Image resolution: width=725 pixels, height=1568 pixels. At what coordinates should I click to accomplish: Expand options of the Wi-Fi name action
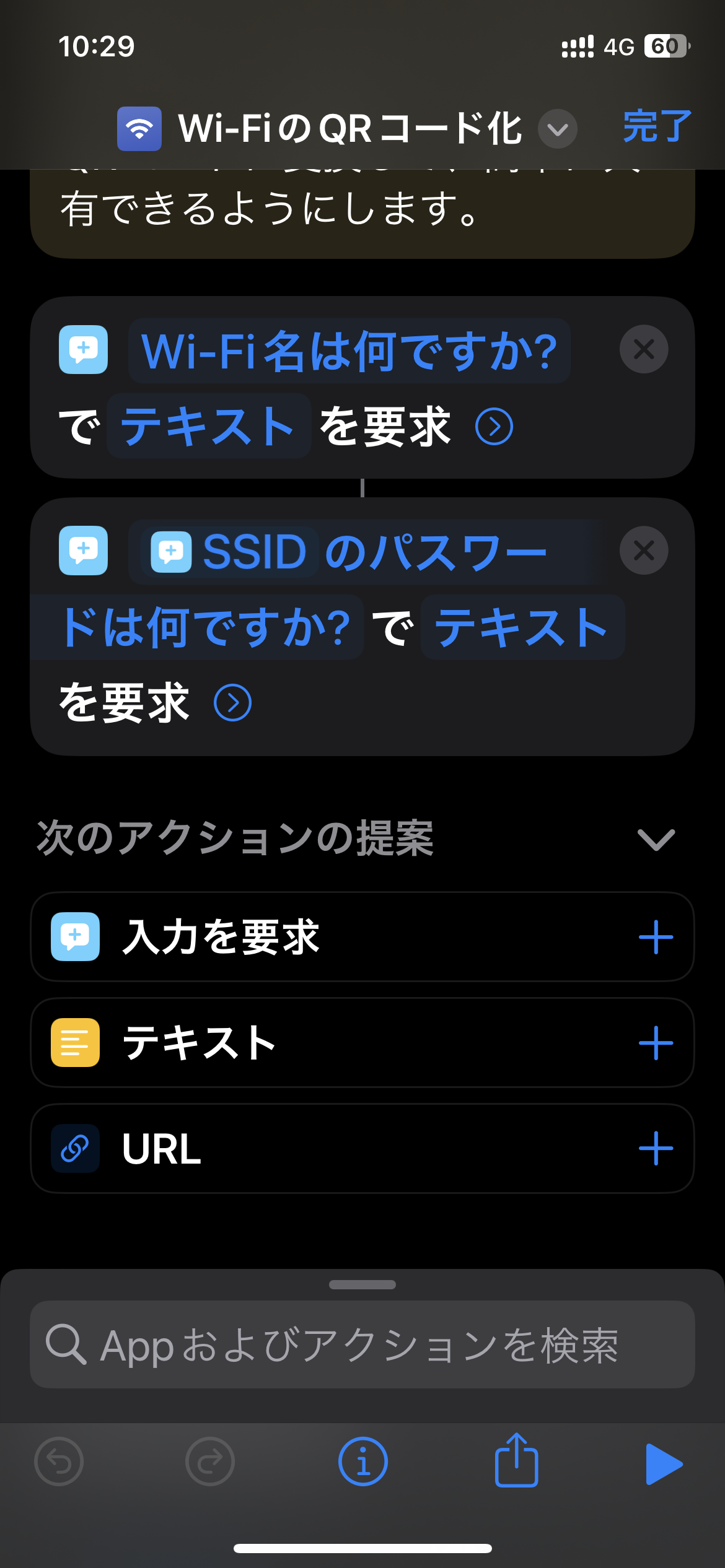494,426
